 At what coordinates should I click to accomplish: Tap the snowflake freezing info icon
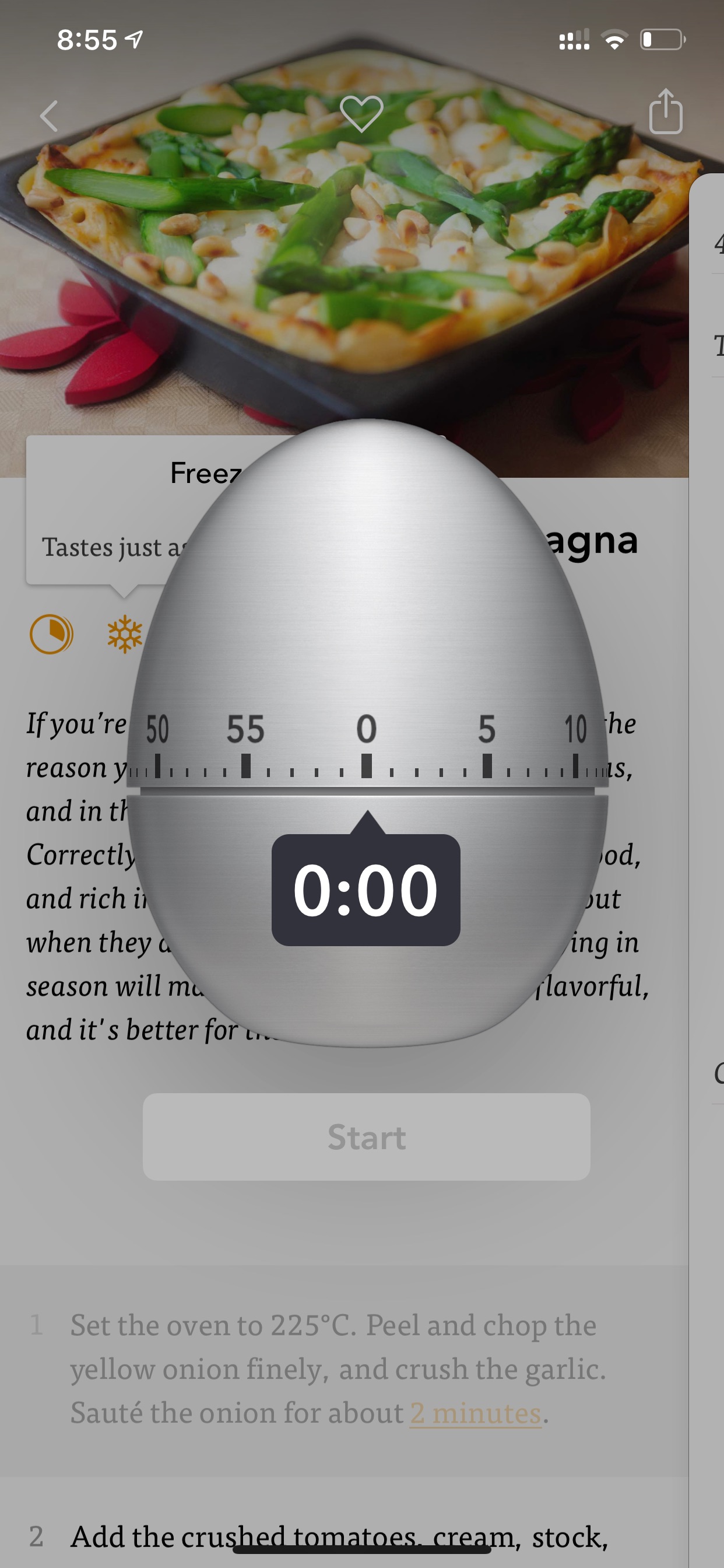click(x=125, y=634)
